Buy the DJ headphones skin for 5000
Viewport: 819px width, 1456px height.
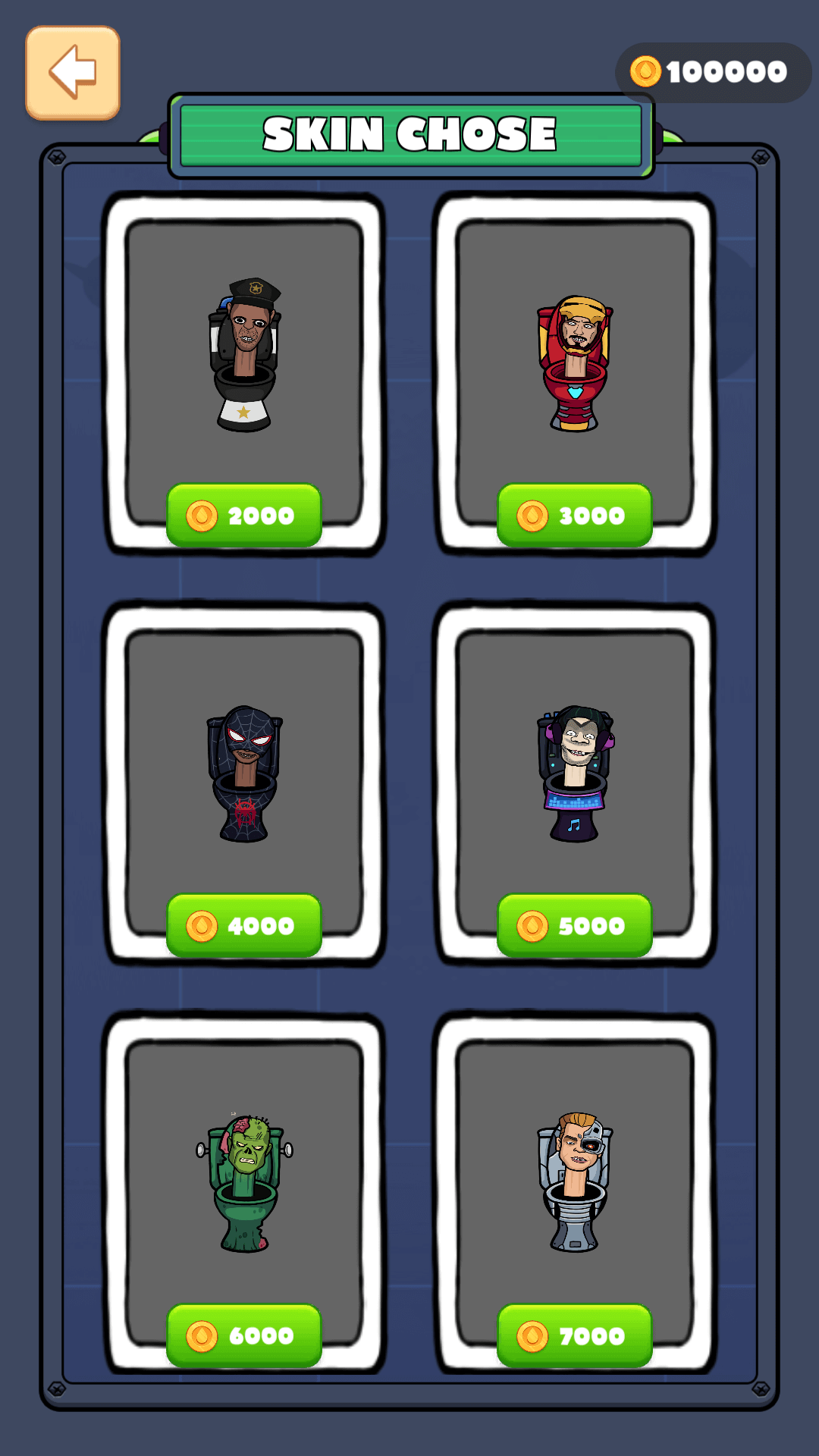(575, 926)
